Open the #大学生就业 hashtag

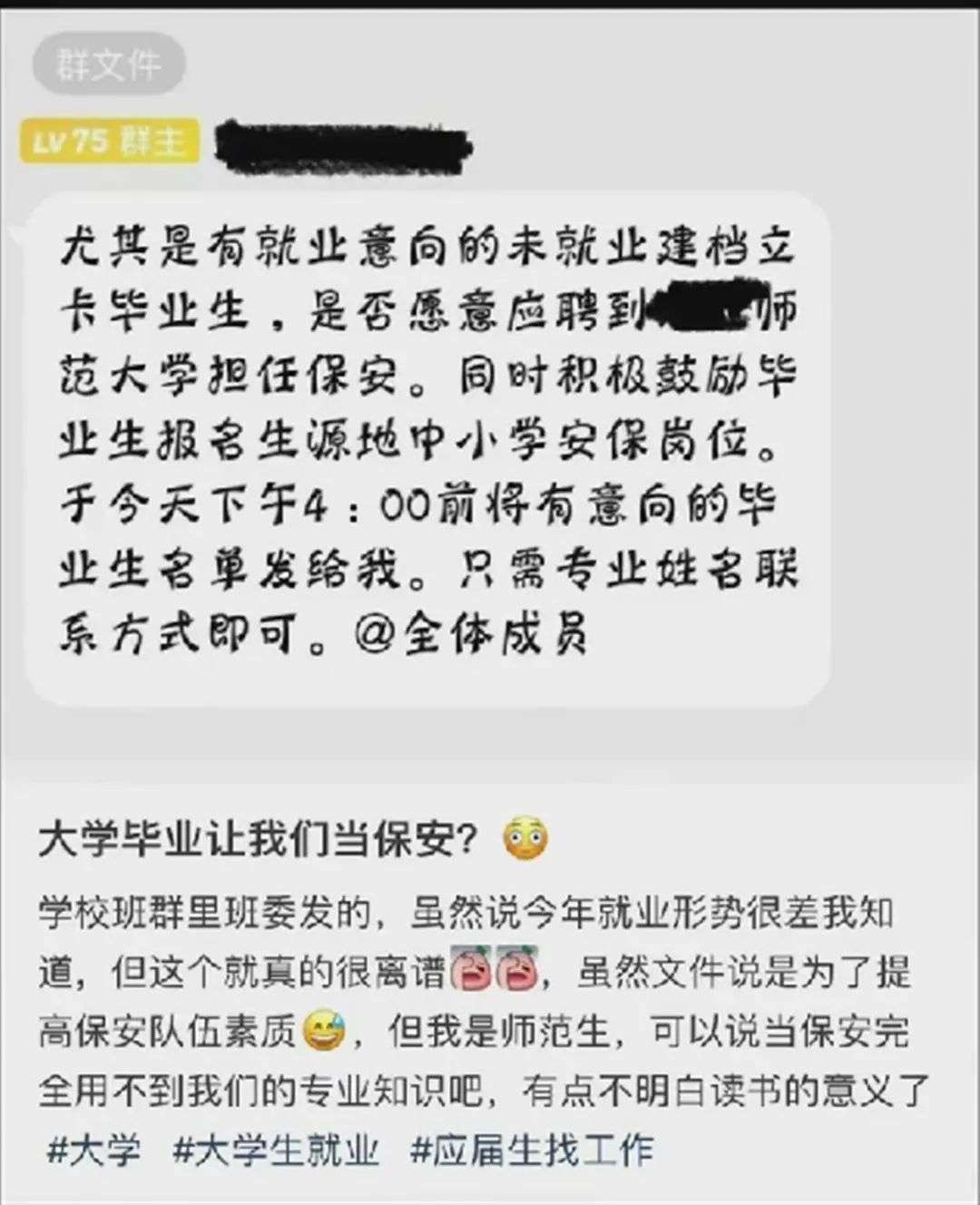coord(276,1151)
